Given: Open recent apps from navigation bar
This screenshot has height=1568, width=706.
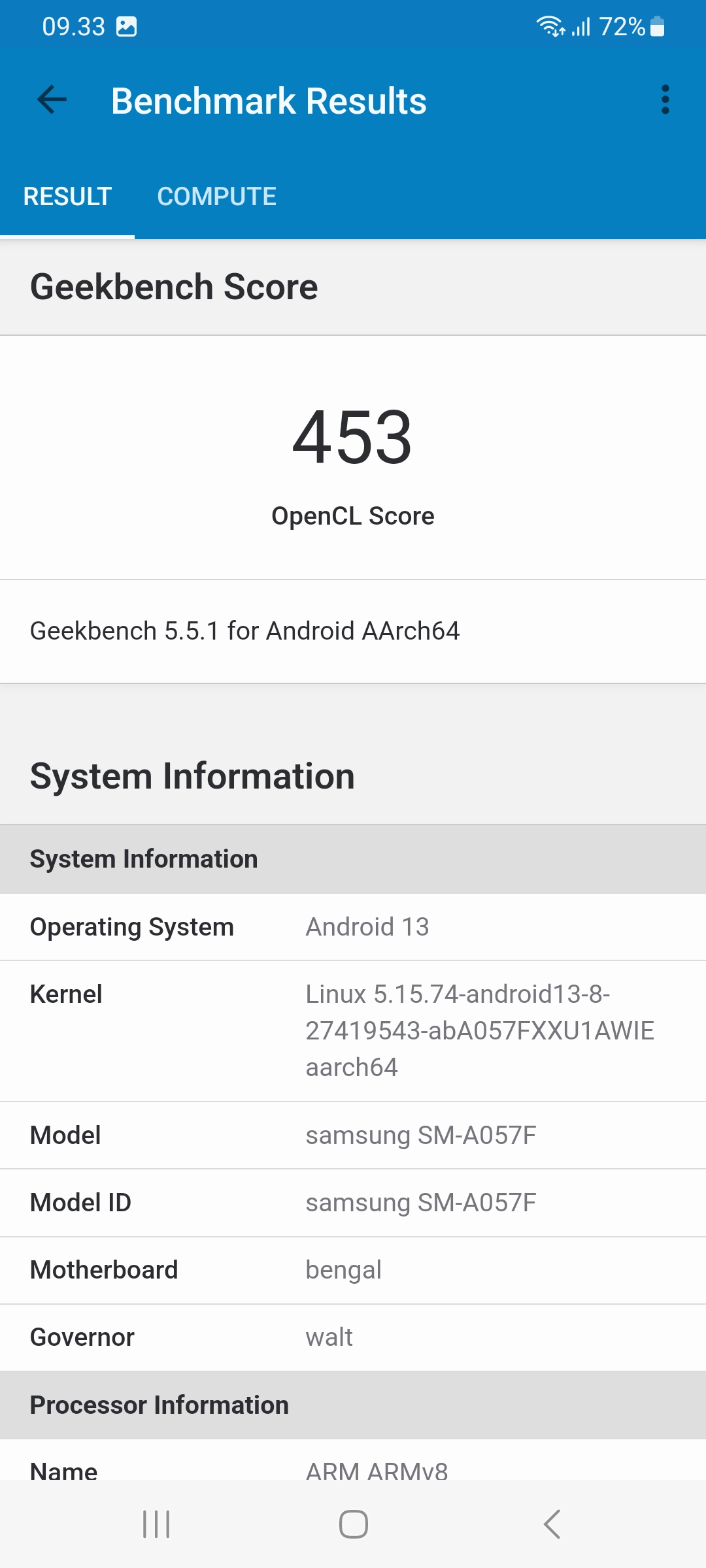Looking at the screenshot, I should [x=156, y=1524].
